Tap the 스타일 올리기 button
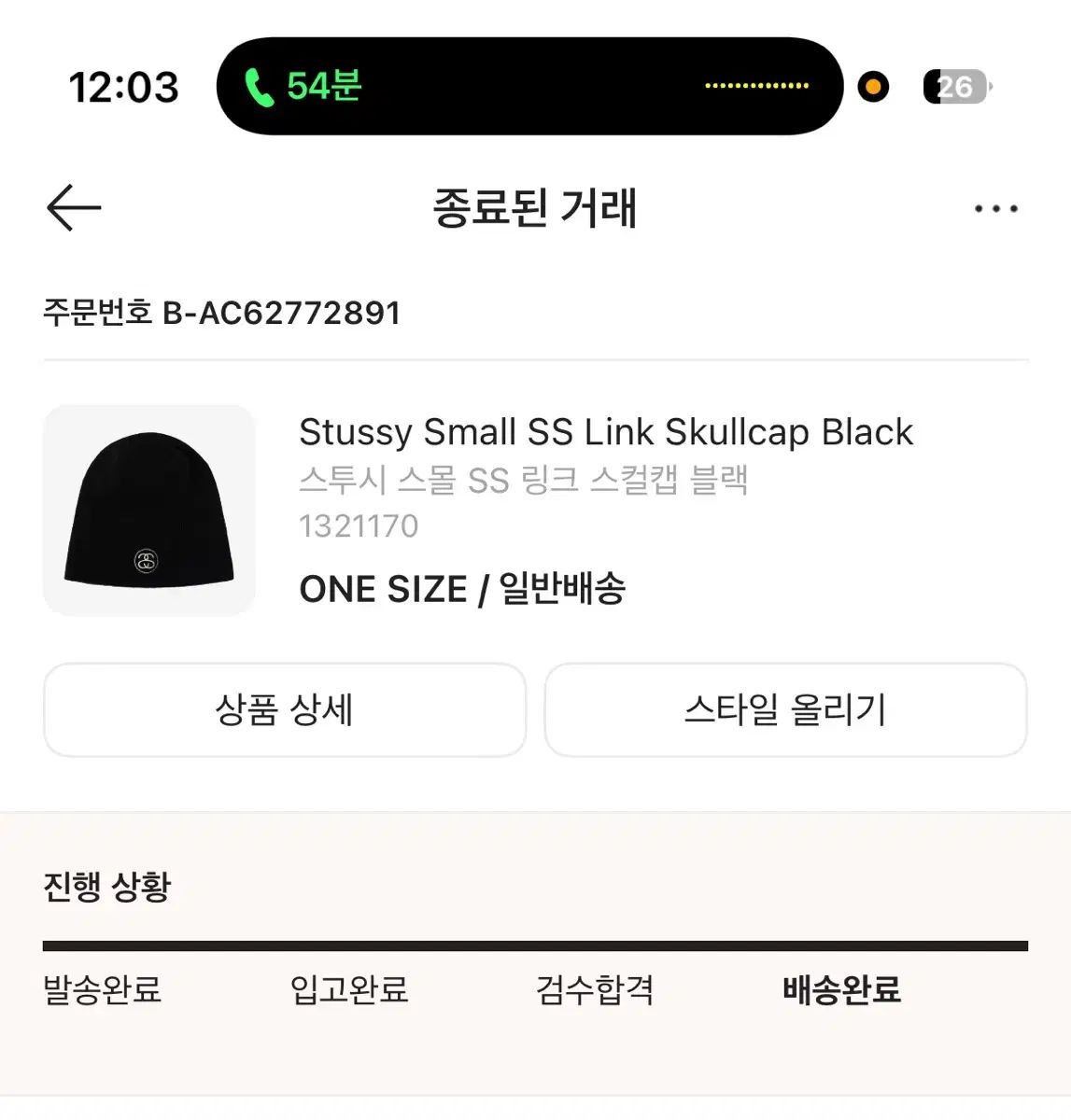The width and height of the screenshot is (1071, 1120). [785, 710]
